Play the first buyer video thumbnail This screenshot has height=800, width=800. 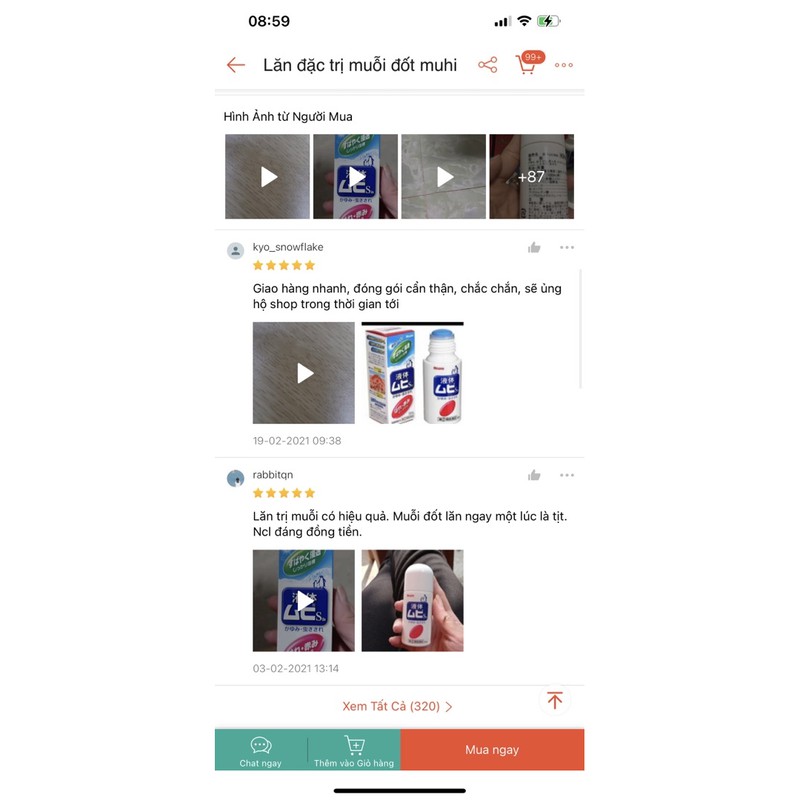[x=267, y=177]
